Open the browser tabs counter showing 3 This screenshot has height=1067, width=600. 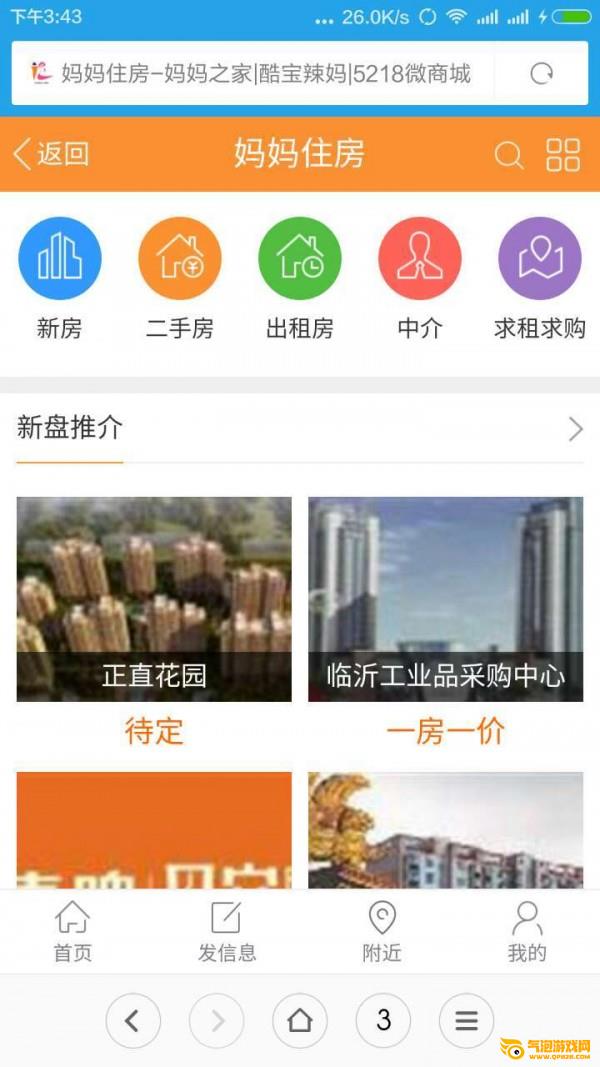[383, 1020]
